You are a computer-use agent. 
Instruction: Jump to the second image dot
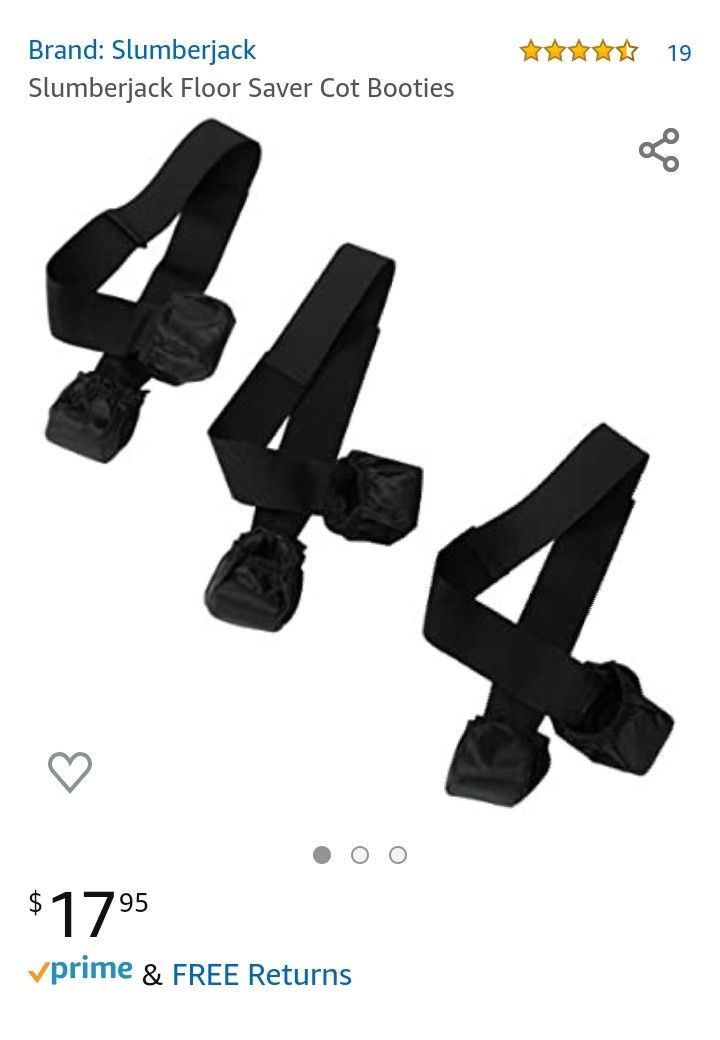pos(360,855)
